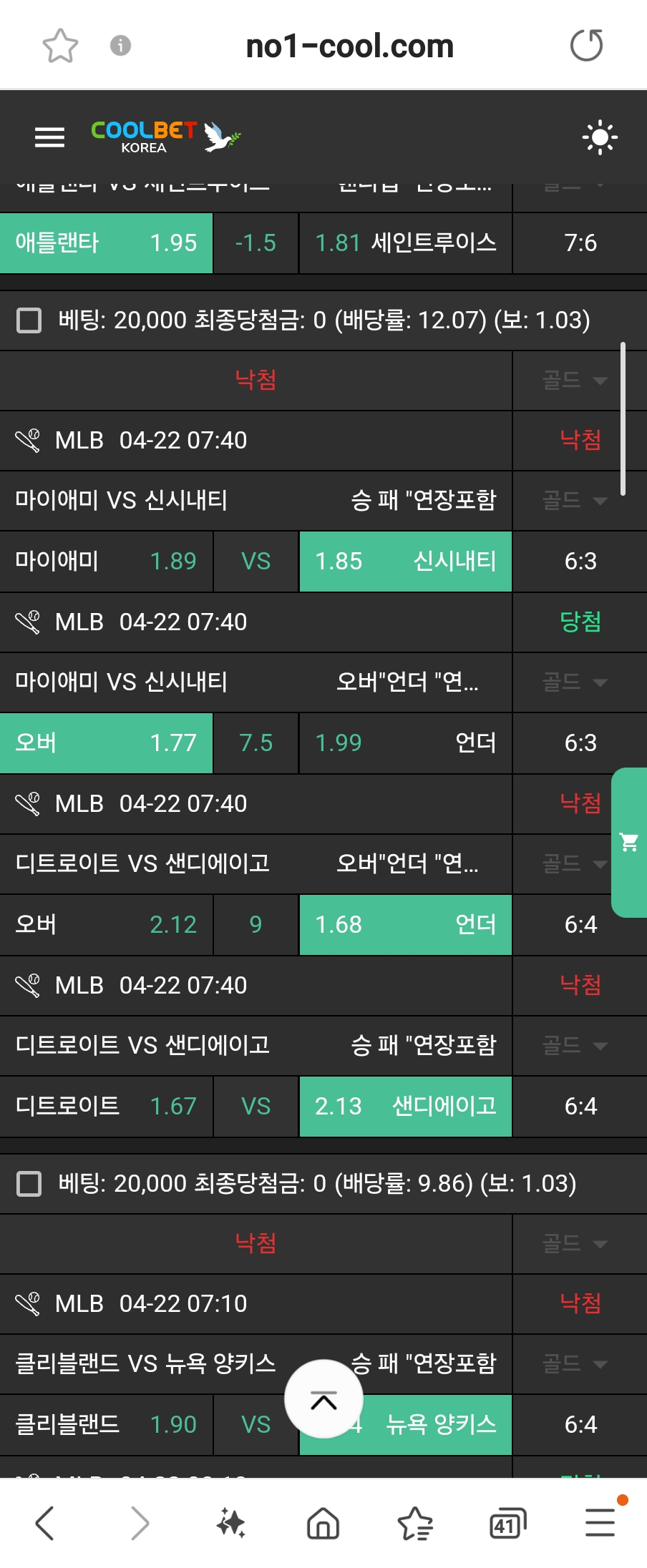Check the bet slip with odds 9.86
Screen dimensions: 647x1568
[29, 1183]
